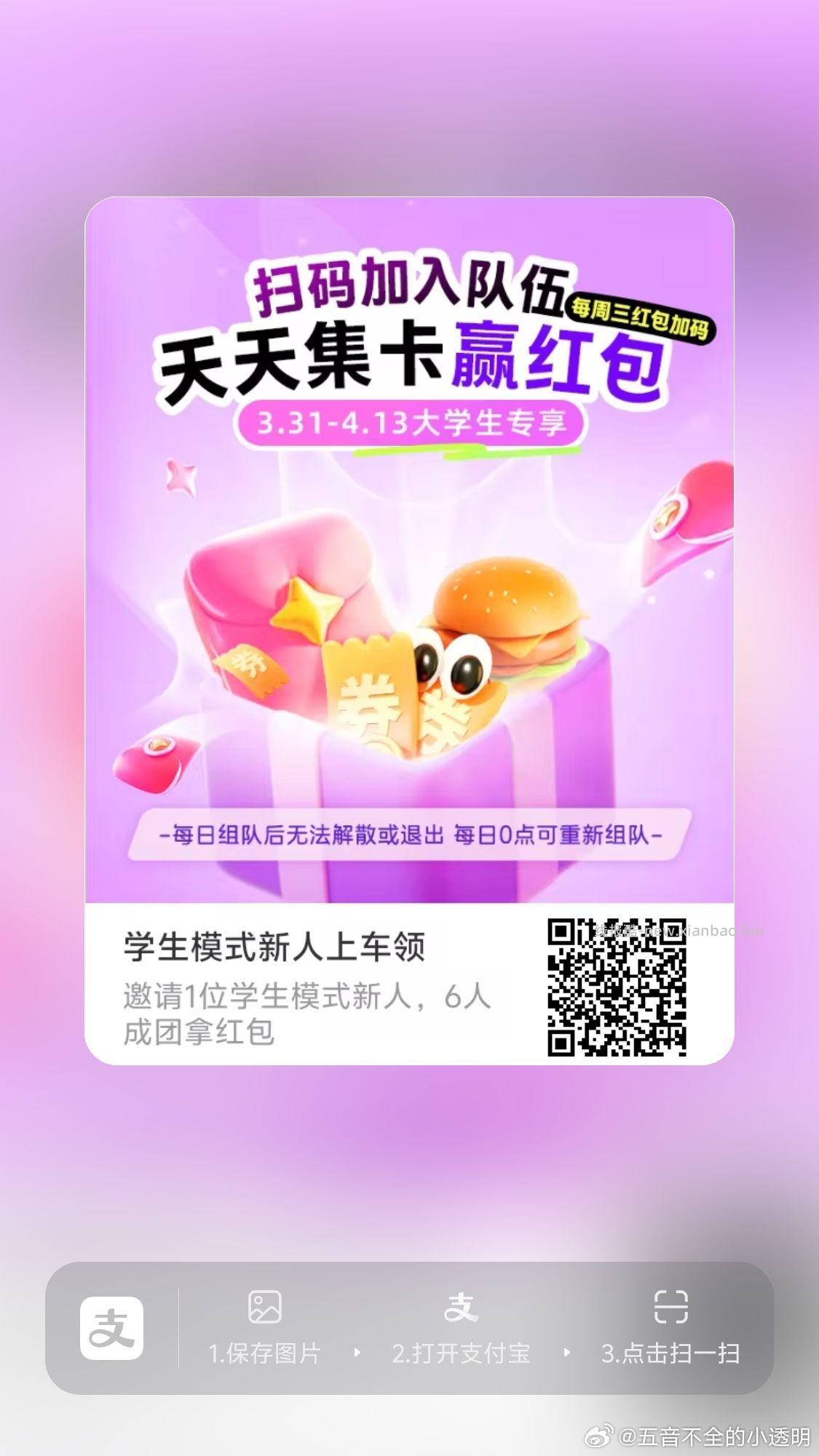This screenshot has width=819, height=1456.
Task: Click the 3.31-4.13大学生专享 purple banner
Action: click(409, 423)
